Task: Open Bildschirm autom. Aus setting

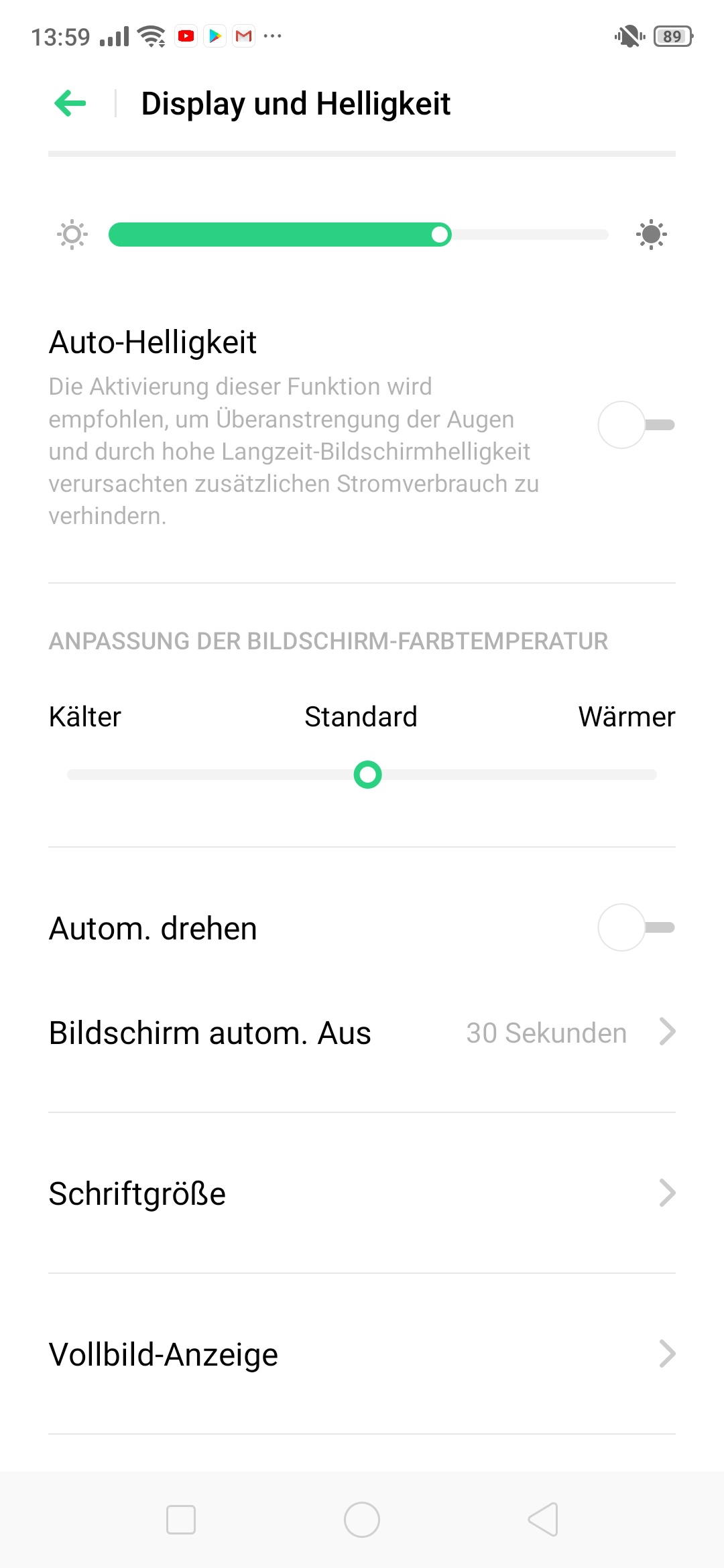Action: point(362,1033)
